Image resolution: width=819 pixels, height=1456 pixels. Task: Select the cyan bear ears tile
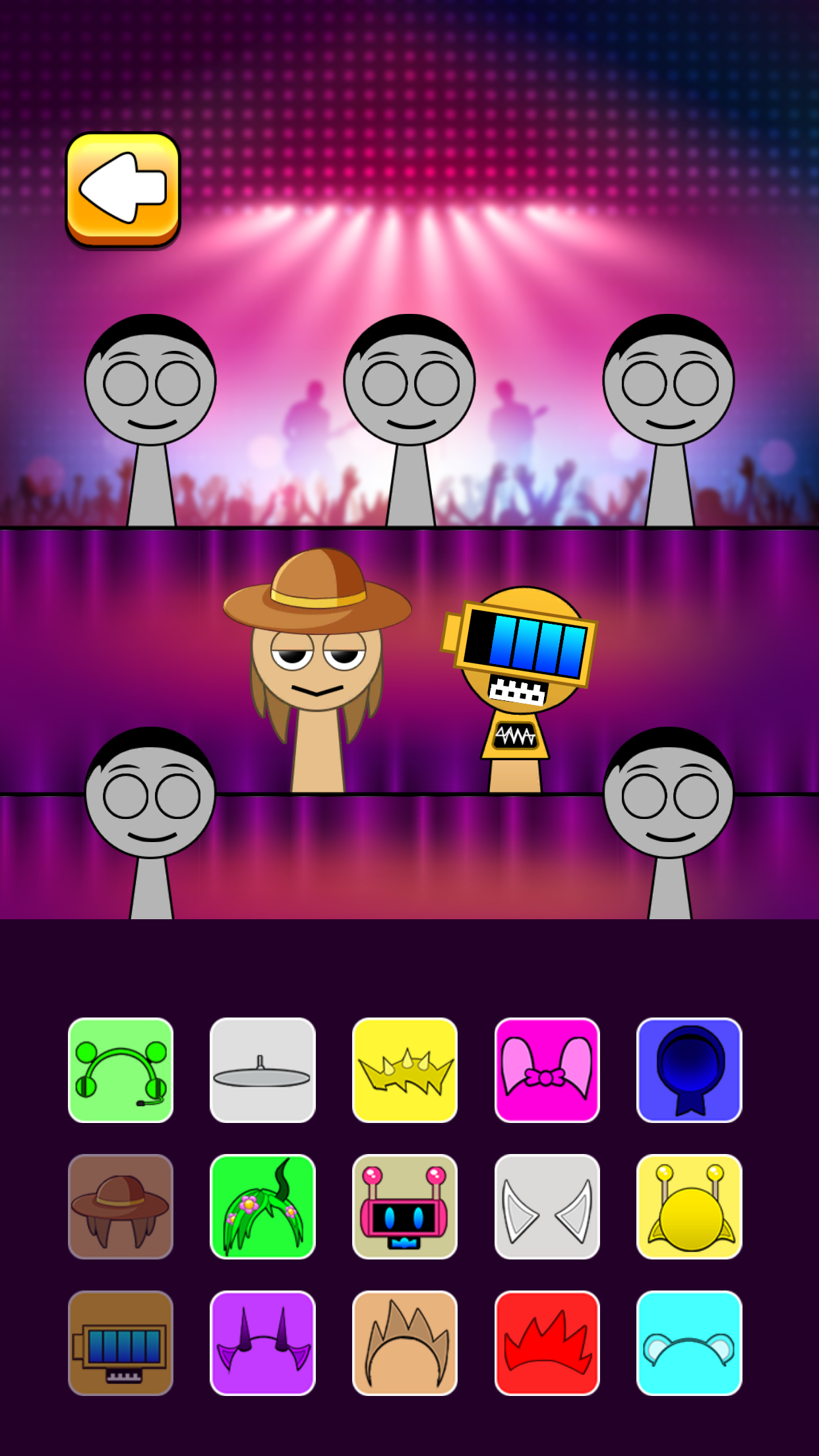(689, 1343)
